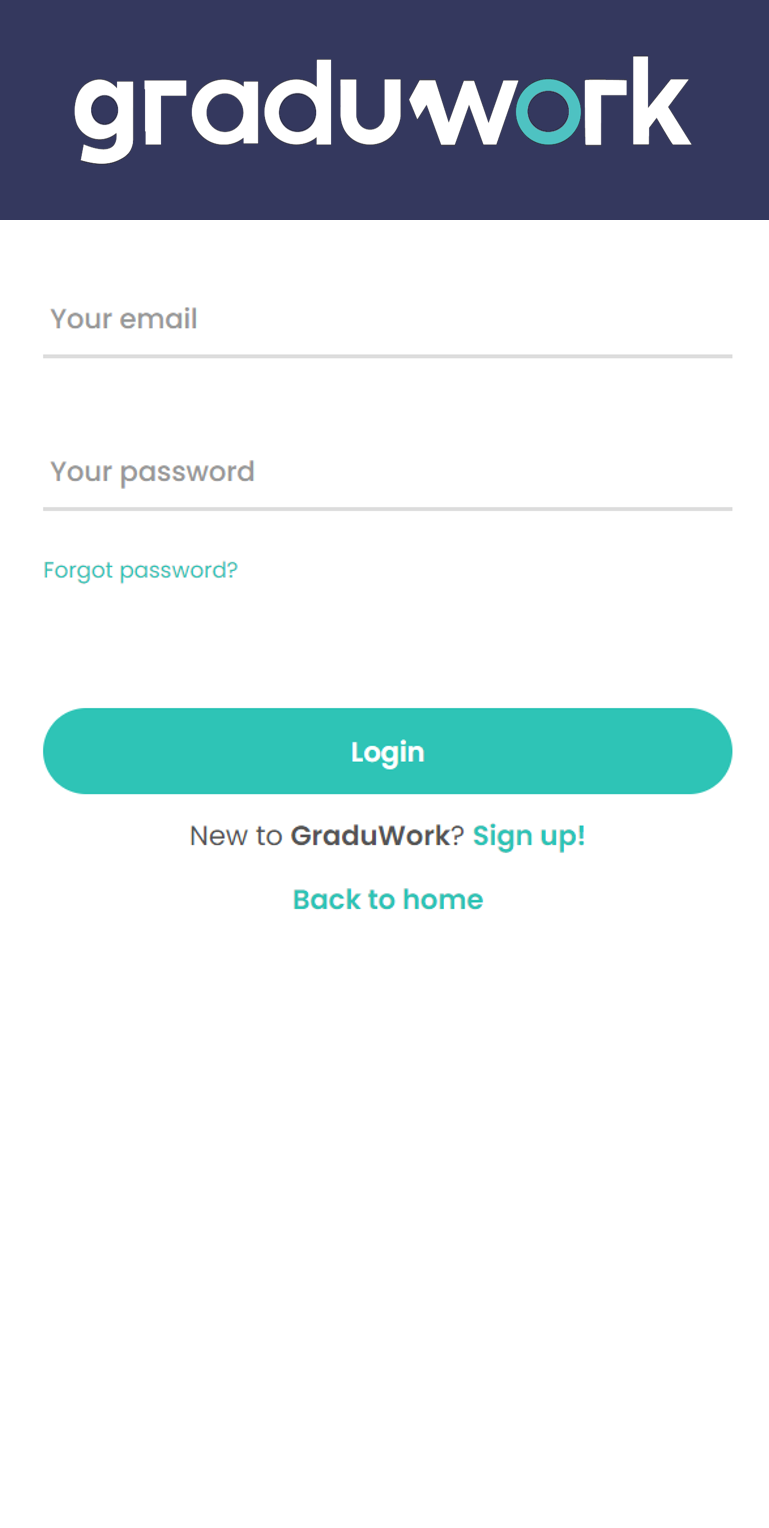
Task: Tap the Your email field
Action: (387, 320)
